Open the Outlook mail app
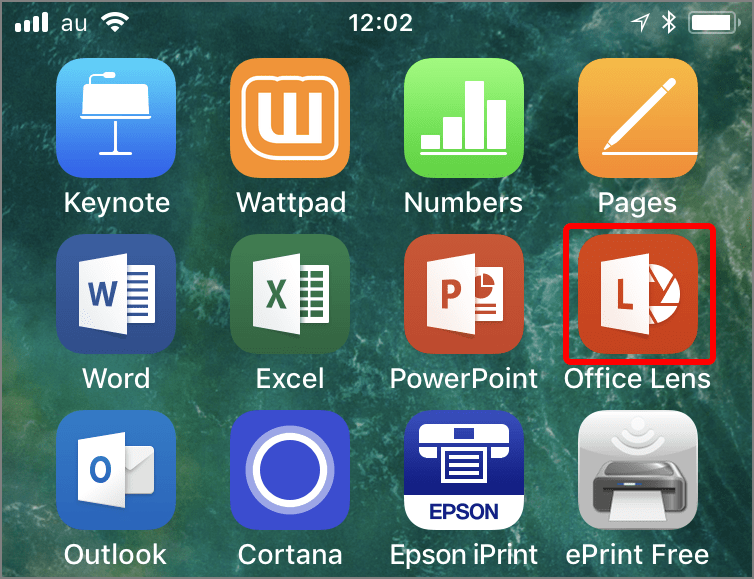 116,470
